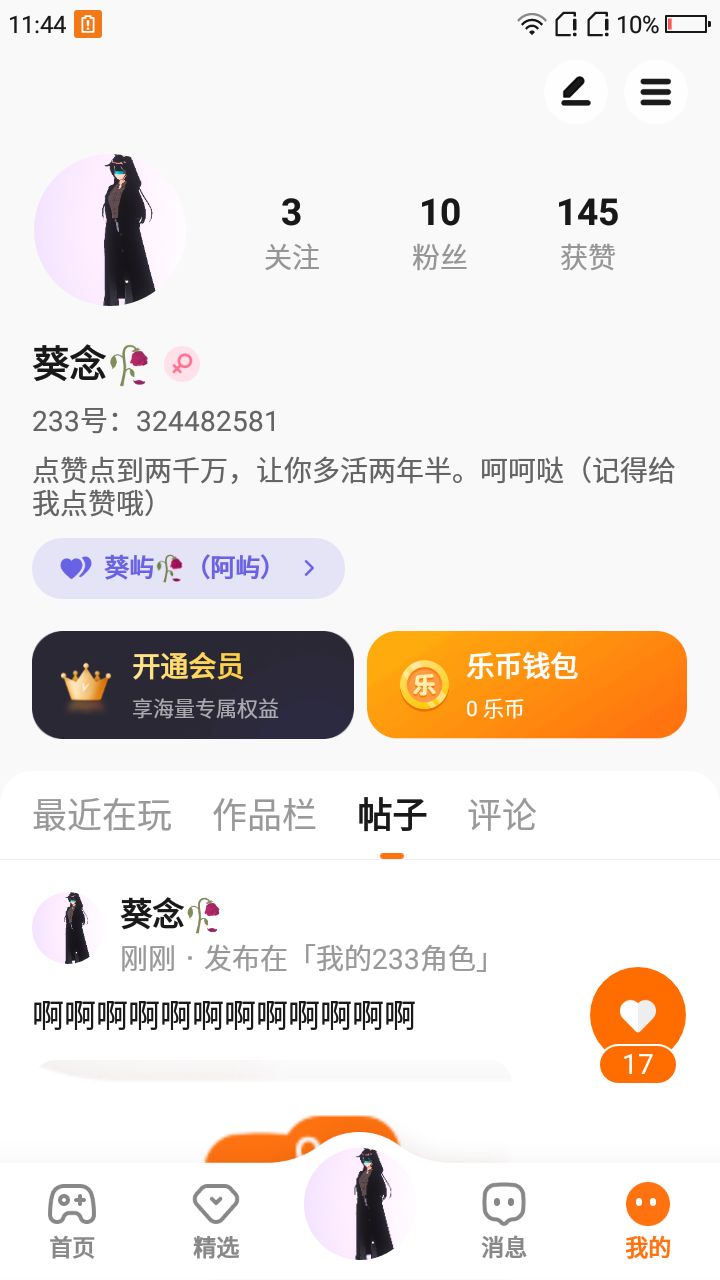This screenshot has width=720, height=1280.
Task: Open the post 啊啊啊啊啊啊啊啊啊啊啊啊
Action: pos(224,1016)
